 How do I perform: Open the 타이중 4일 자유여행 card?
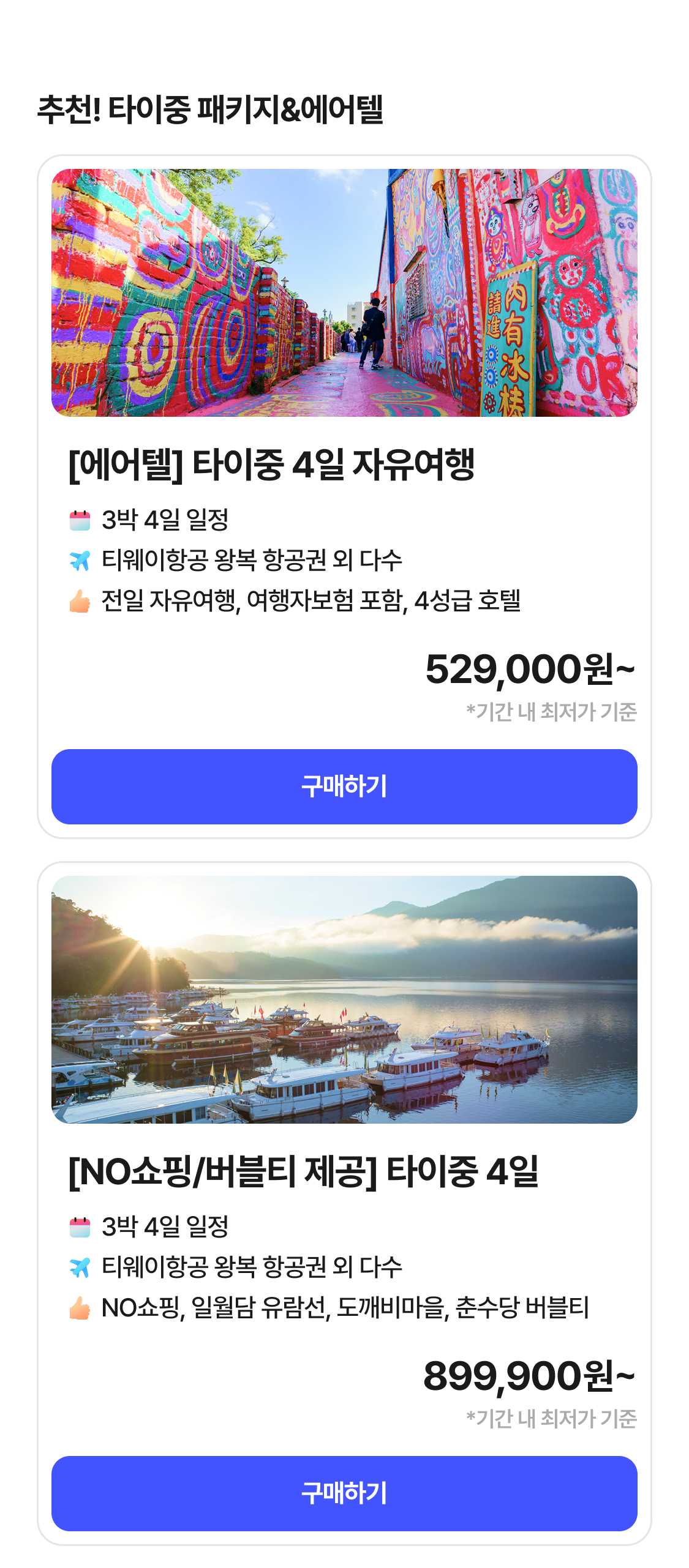click(x=272, y=465)
